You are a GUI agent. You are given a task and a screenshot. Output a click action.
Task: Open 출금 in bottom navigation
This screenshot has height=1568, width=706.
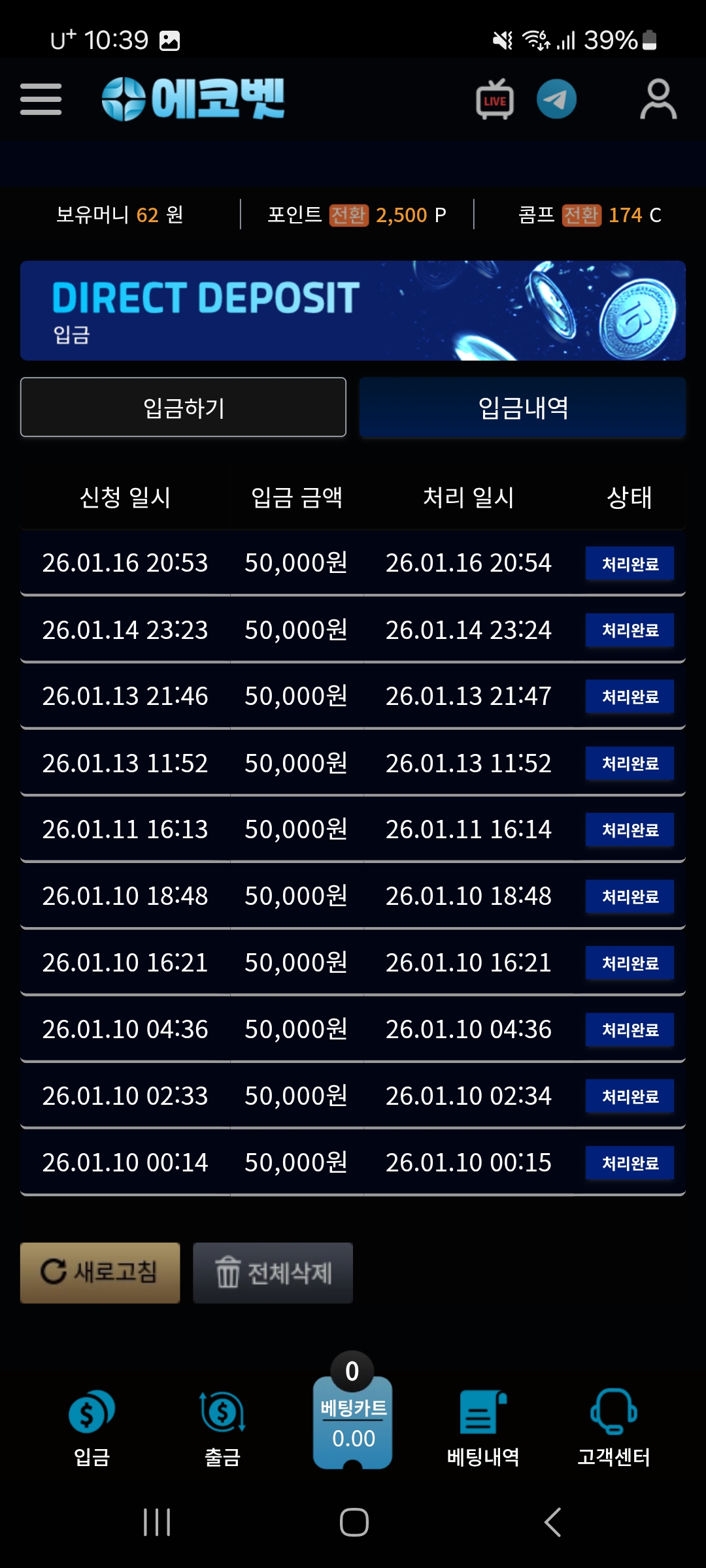(x=222, y=1428)
